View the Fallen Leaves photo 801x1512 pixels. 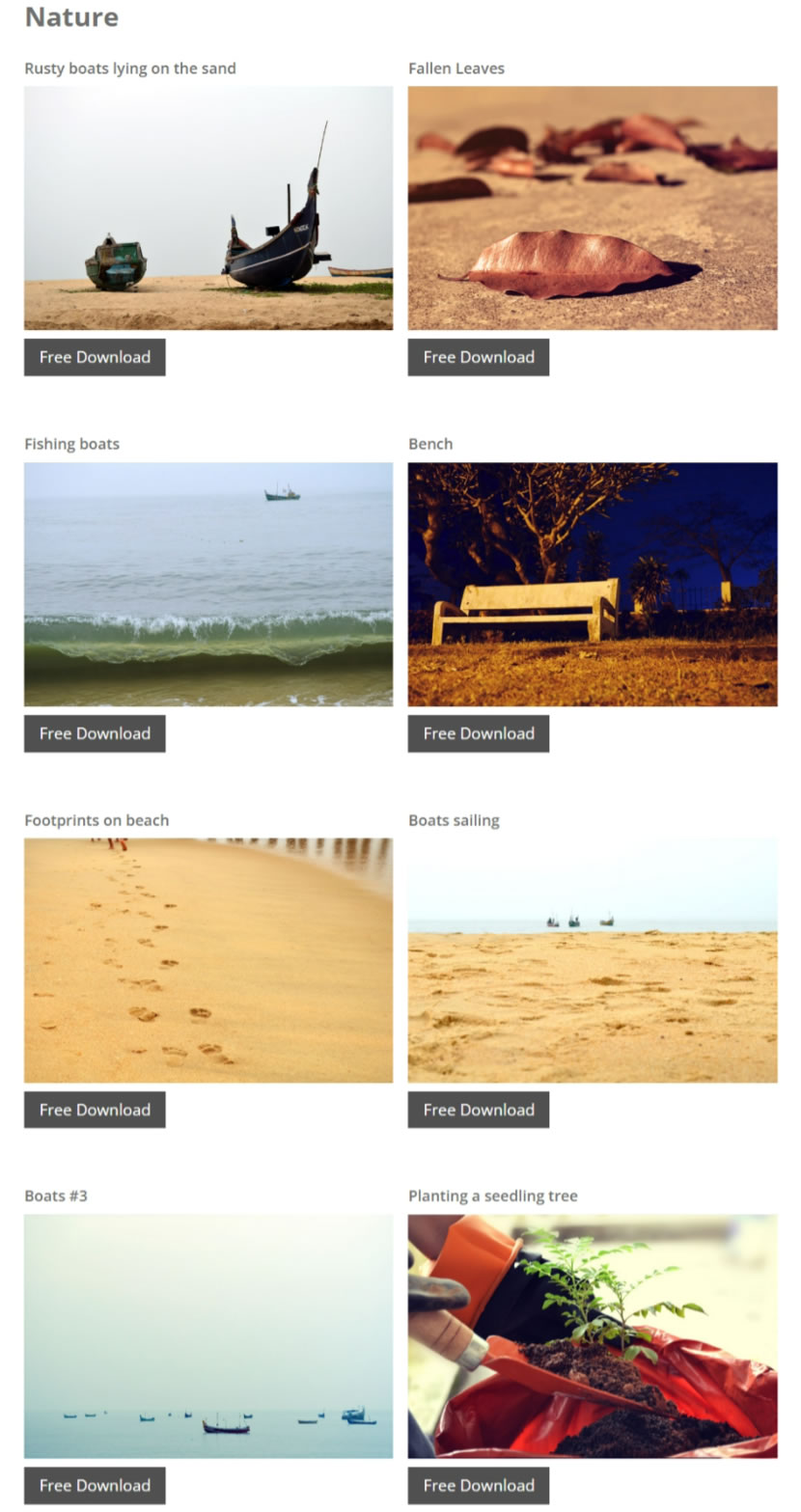(x=592, y=207)
